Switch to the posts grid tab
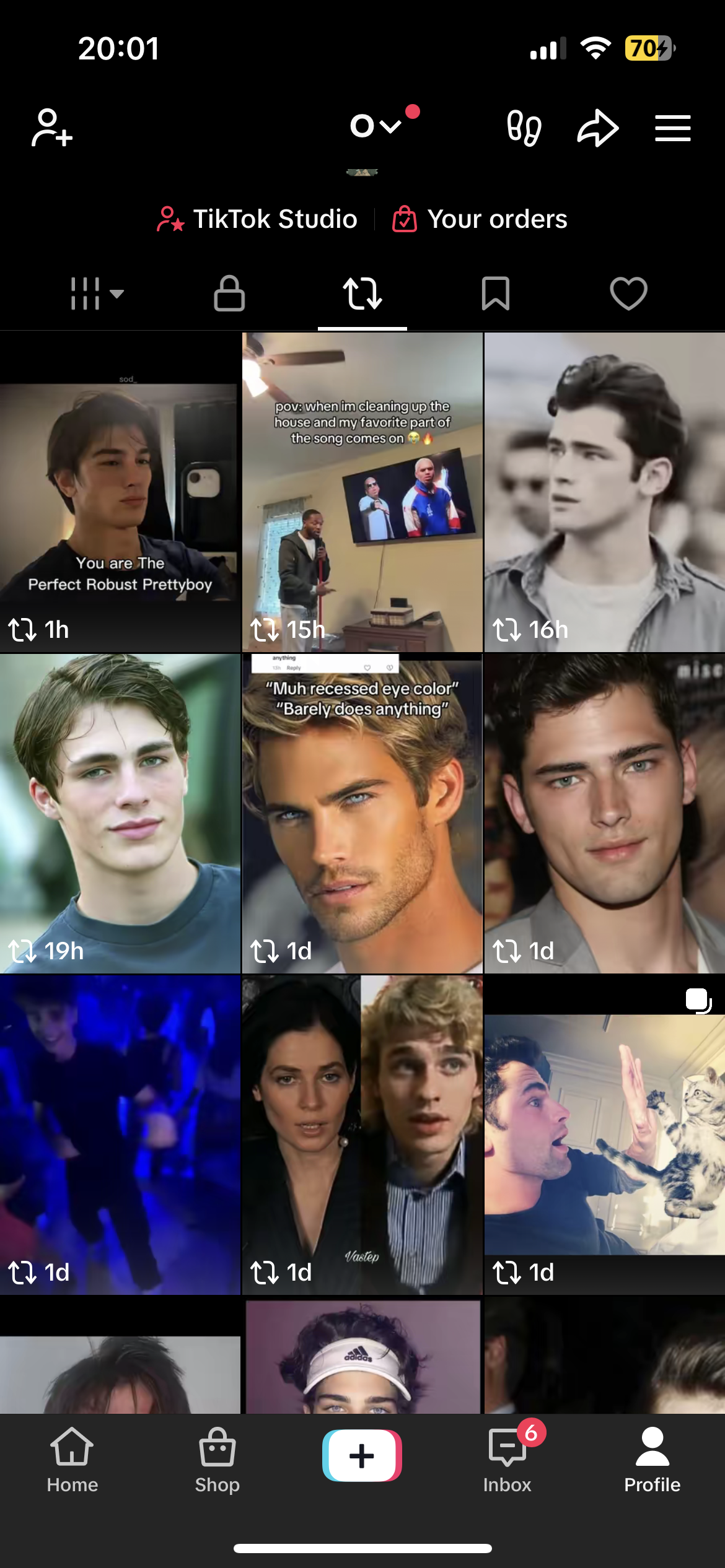Image resolution: width=725 pixels, height=1568 pixels. 96,293
